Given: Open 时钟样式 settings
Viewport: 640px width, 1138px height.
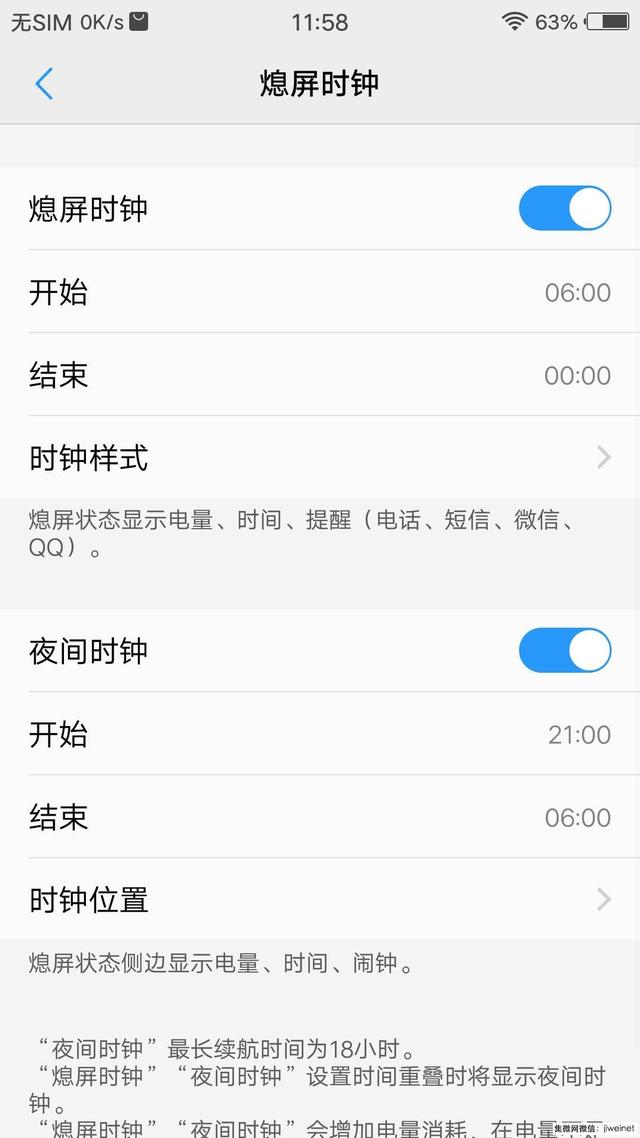Looking at the screenshot, I should tap(320, 457).
